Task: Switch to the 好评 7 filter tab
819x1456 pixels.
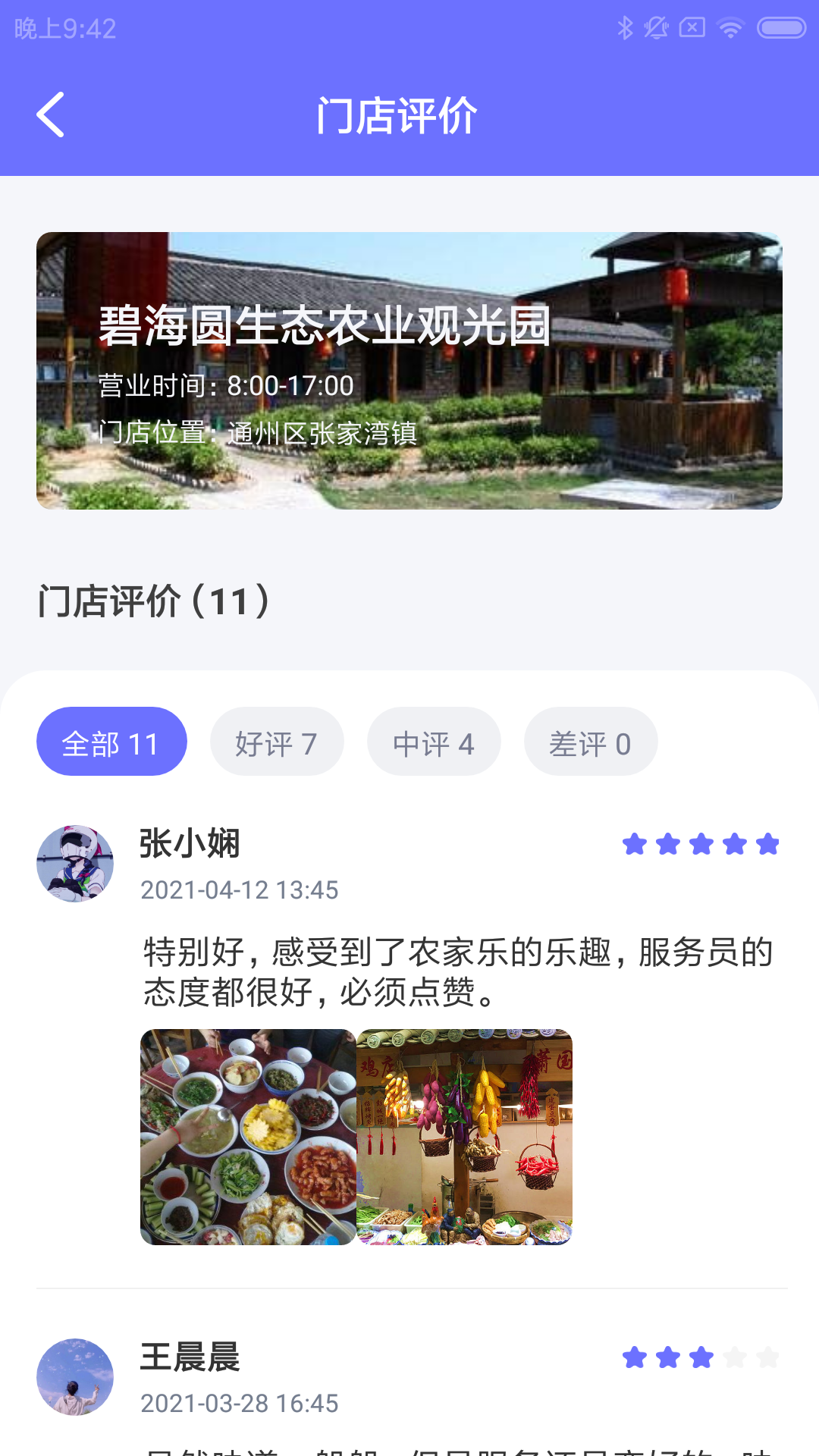Action: point(277,742)
